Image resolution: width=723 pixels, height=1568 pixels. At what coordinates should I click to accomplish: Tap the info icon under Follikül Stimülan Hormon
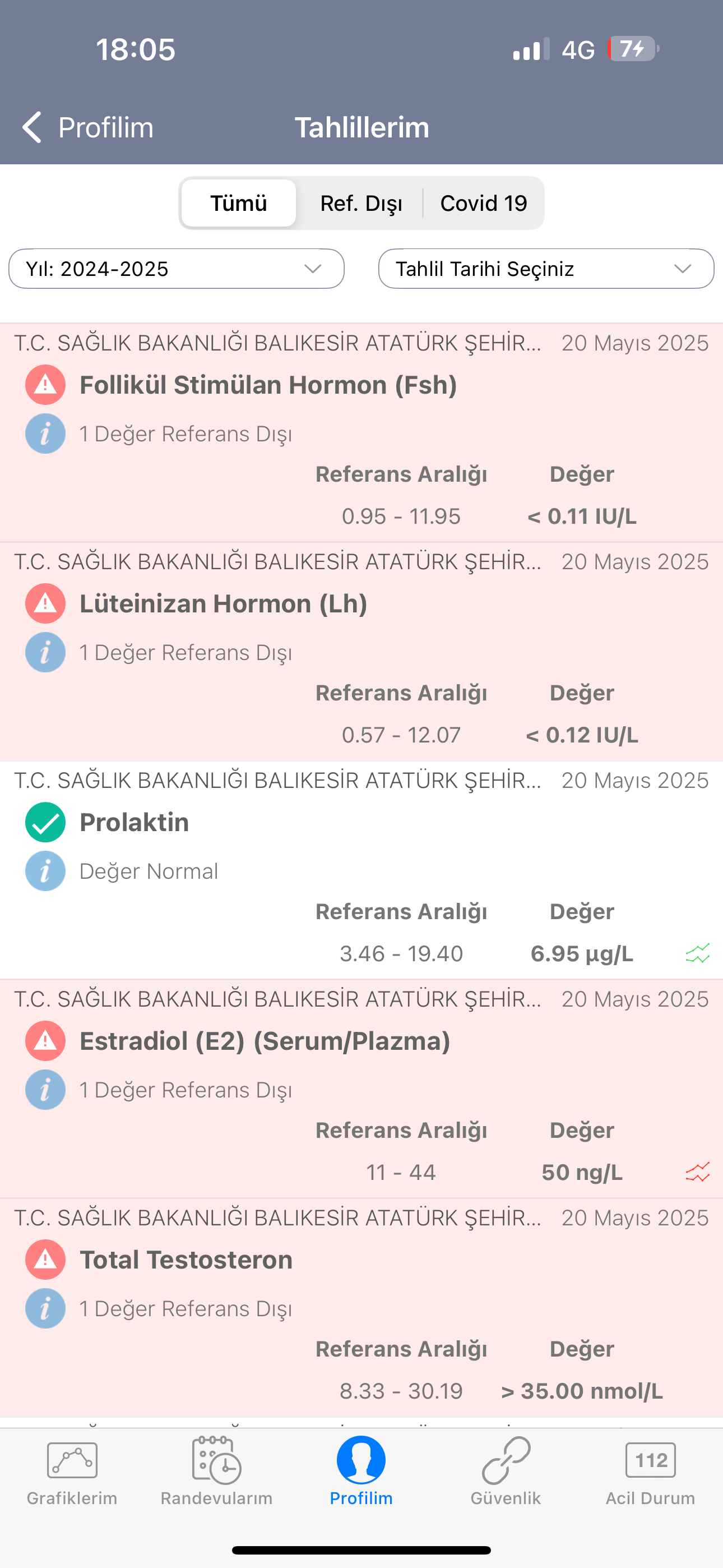click(45, 433)
